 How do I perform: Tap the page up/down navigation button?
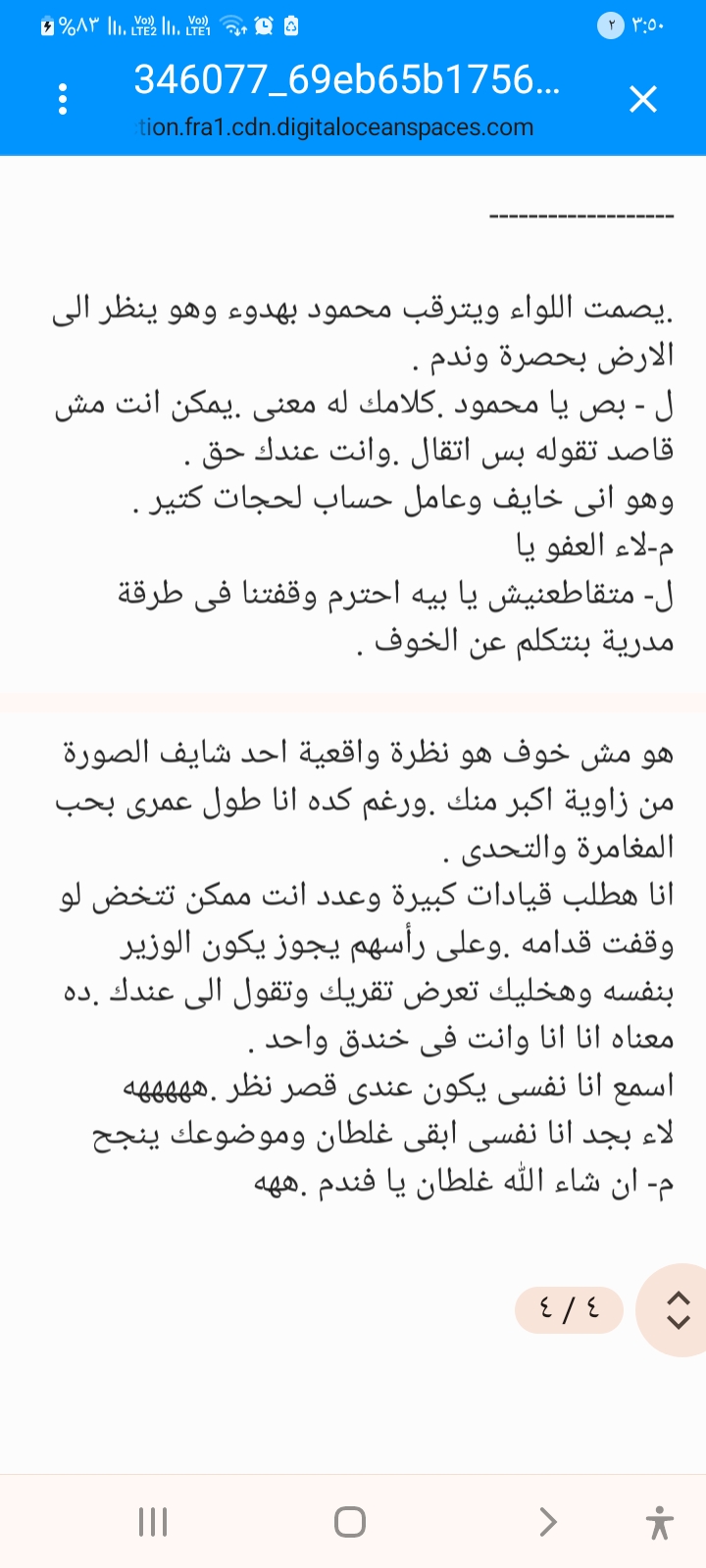[x=678, y=1309]
